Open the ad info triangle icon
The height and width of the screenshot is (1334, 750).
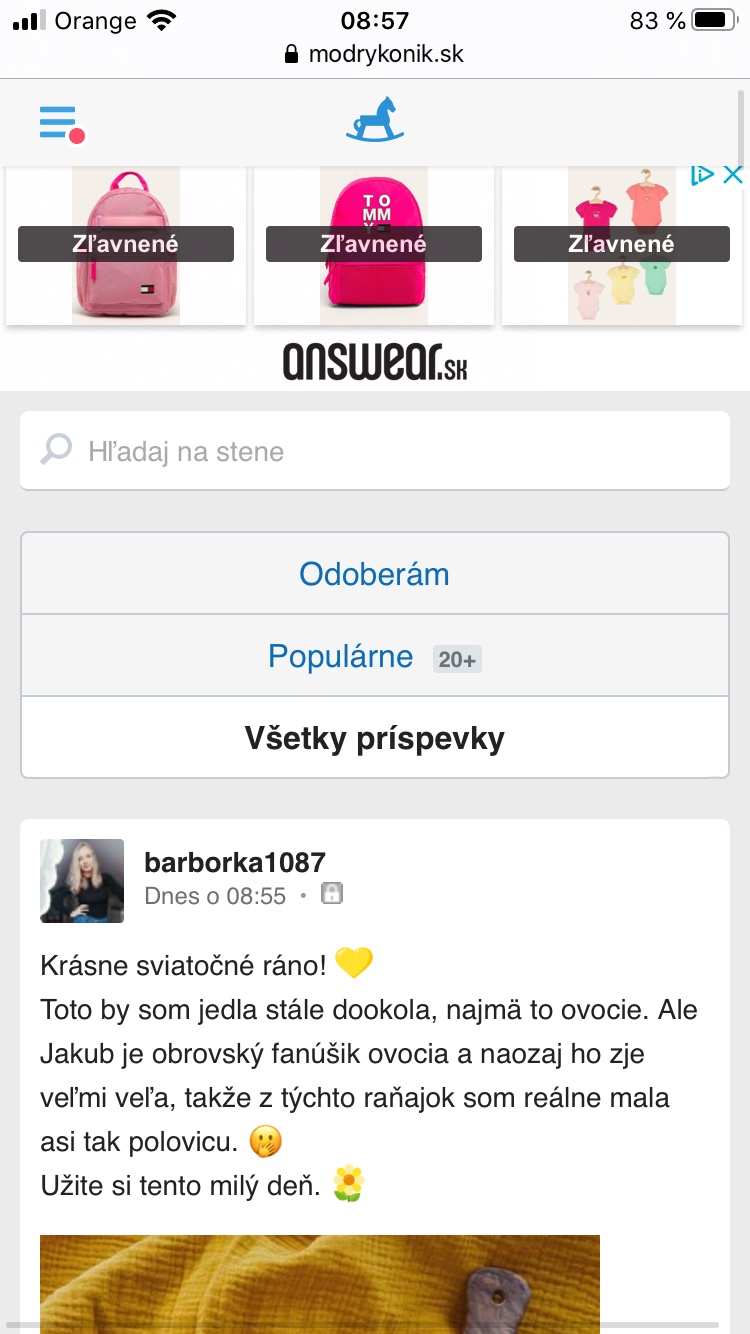[703, 175]
